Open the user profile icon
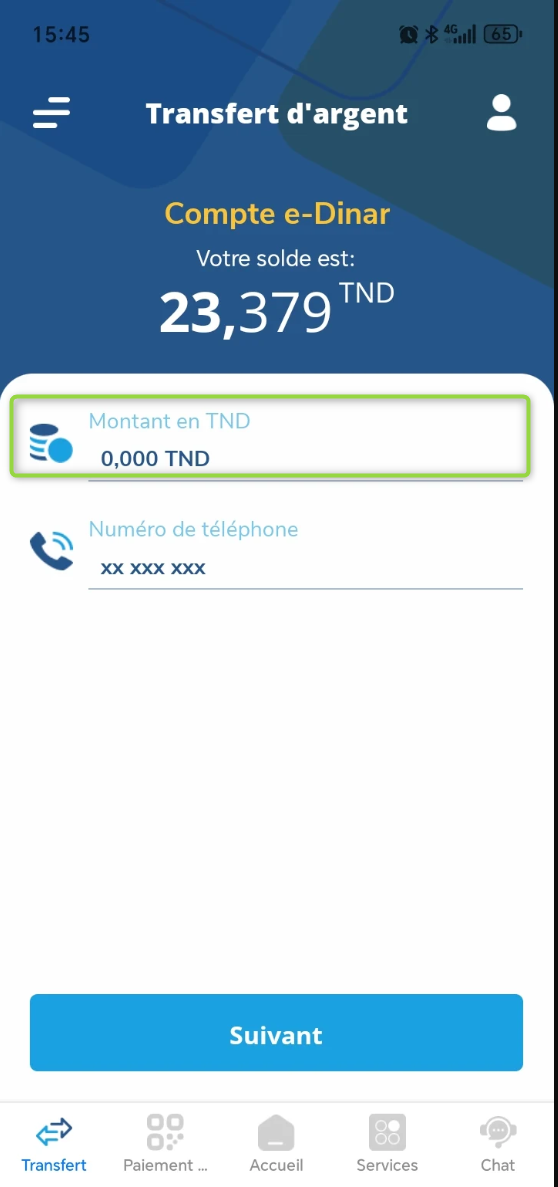Screen dimensions: 558x1187 501,114
